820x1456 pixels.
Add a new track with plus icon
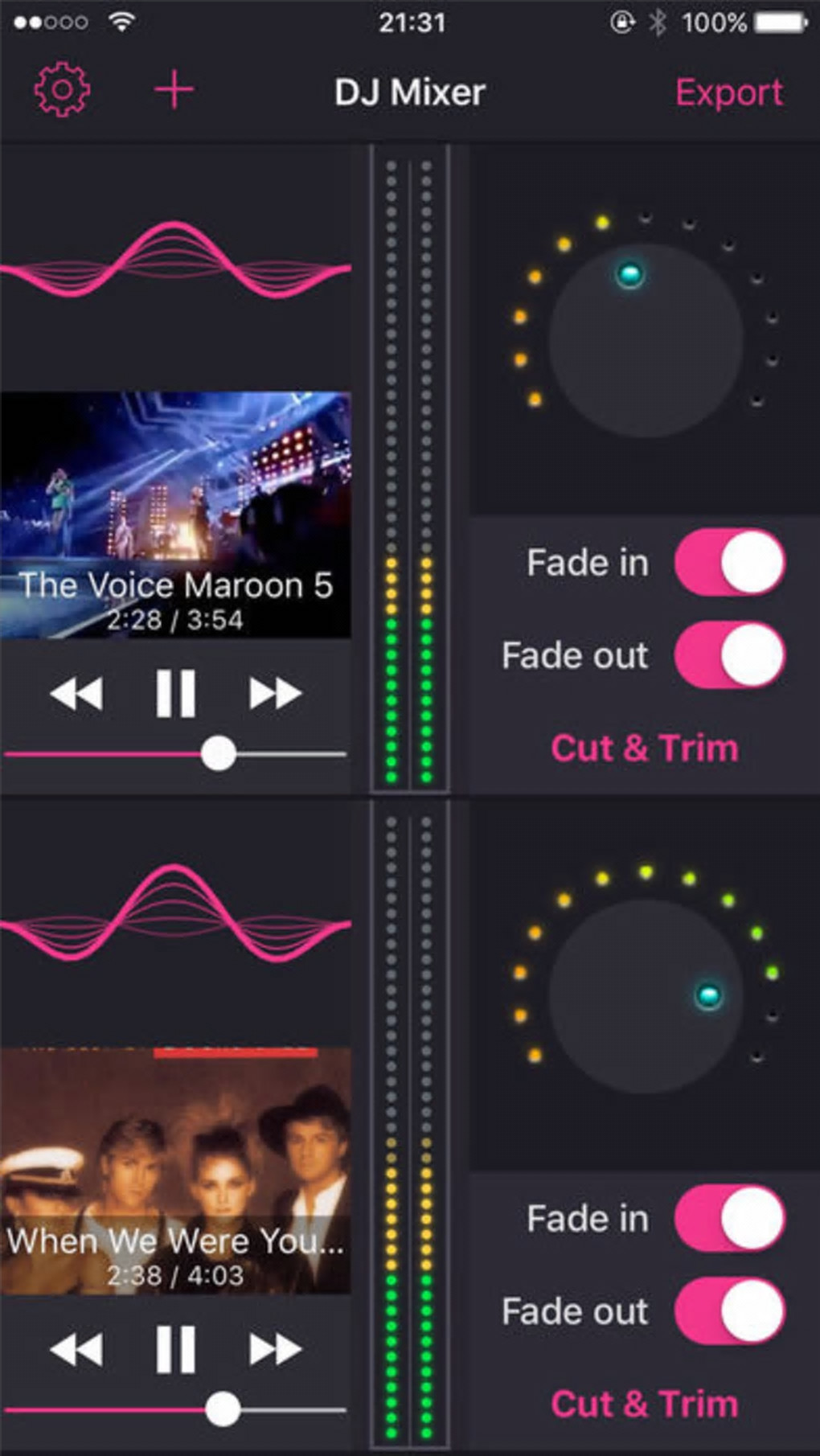(x=174, y=89)
